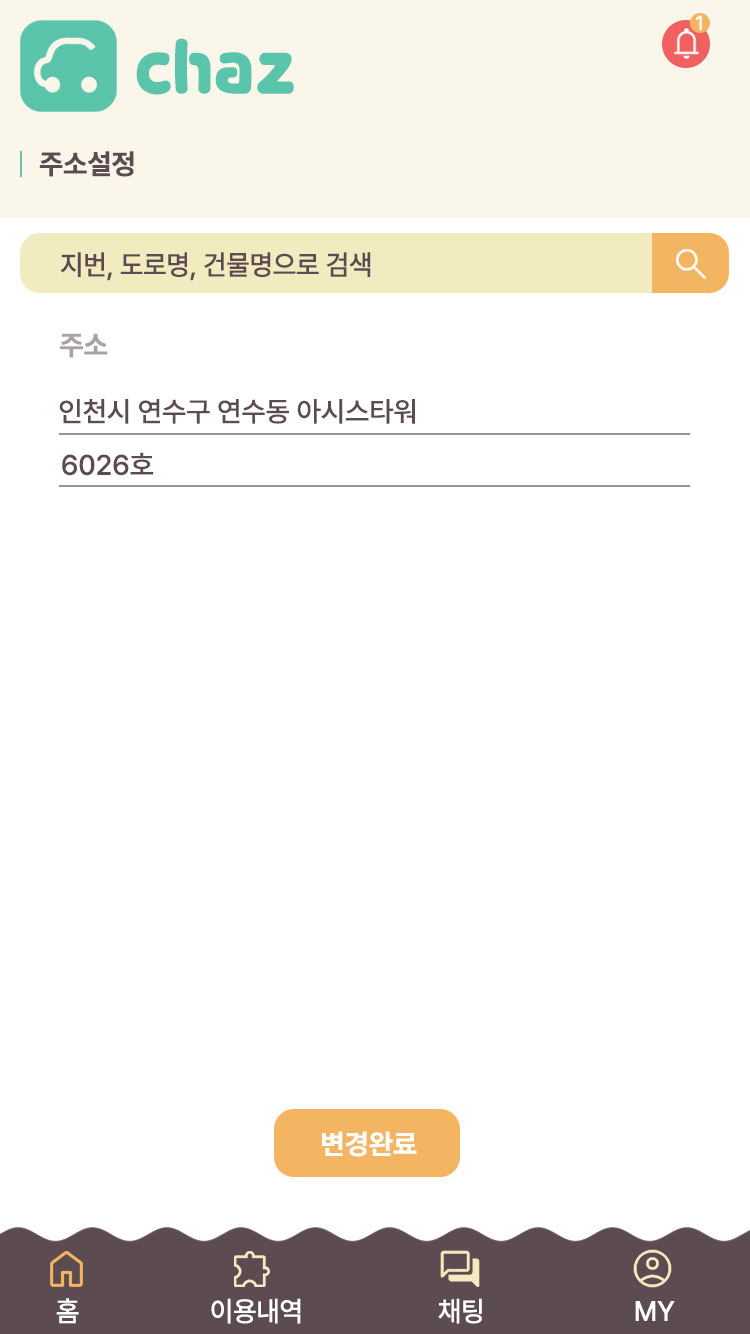
Task: Switch to the 이용내역 tab
Action: tap(255, 1287)
